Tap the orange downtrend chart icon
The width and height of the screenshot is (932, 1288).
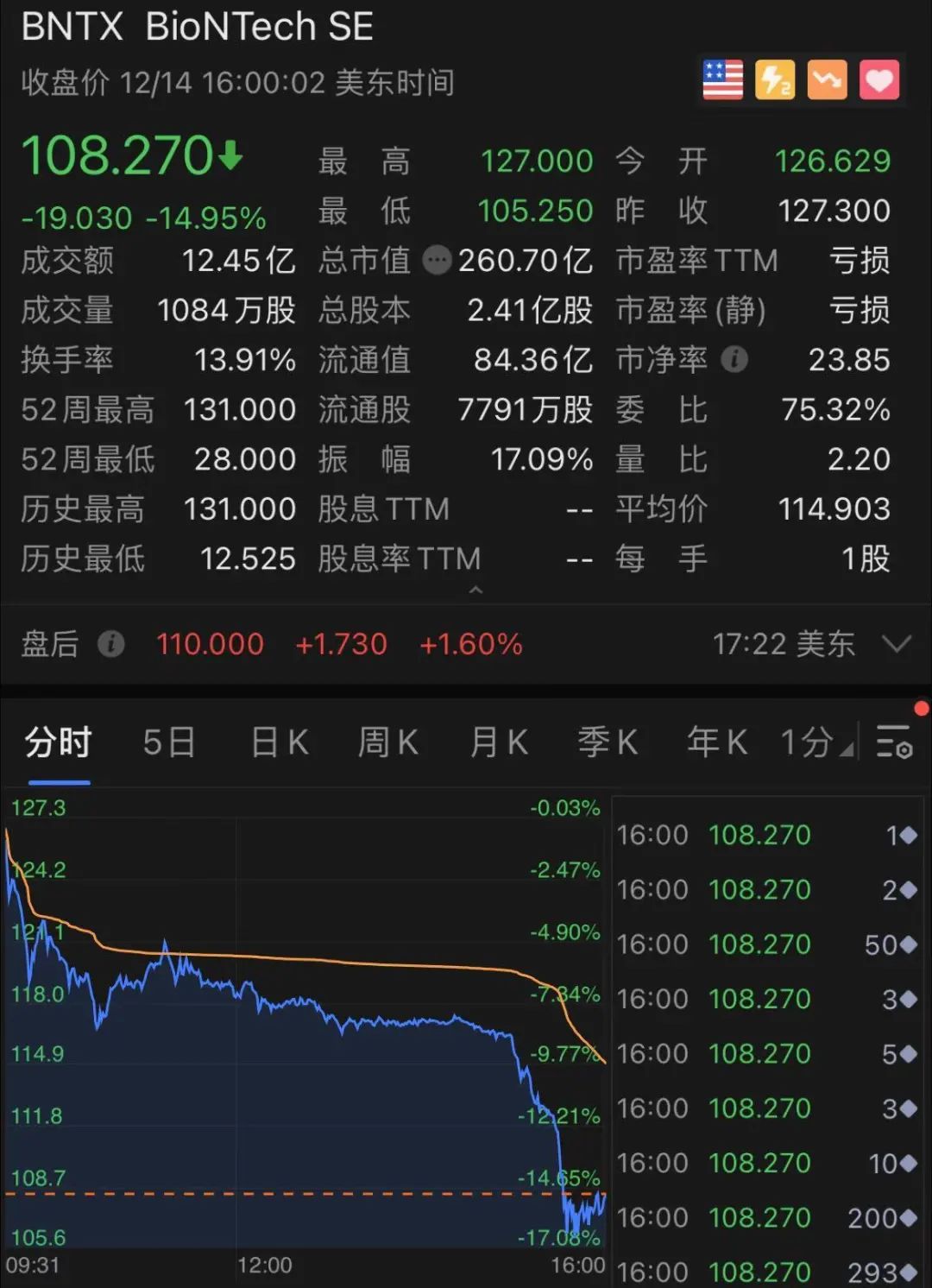click(x=827, y=80)
